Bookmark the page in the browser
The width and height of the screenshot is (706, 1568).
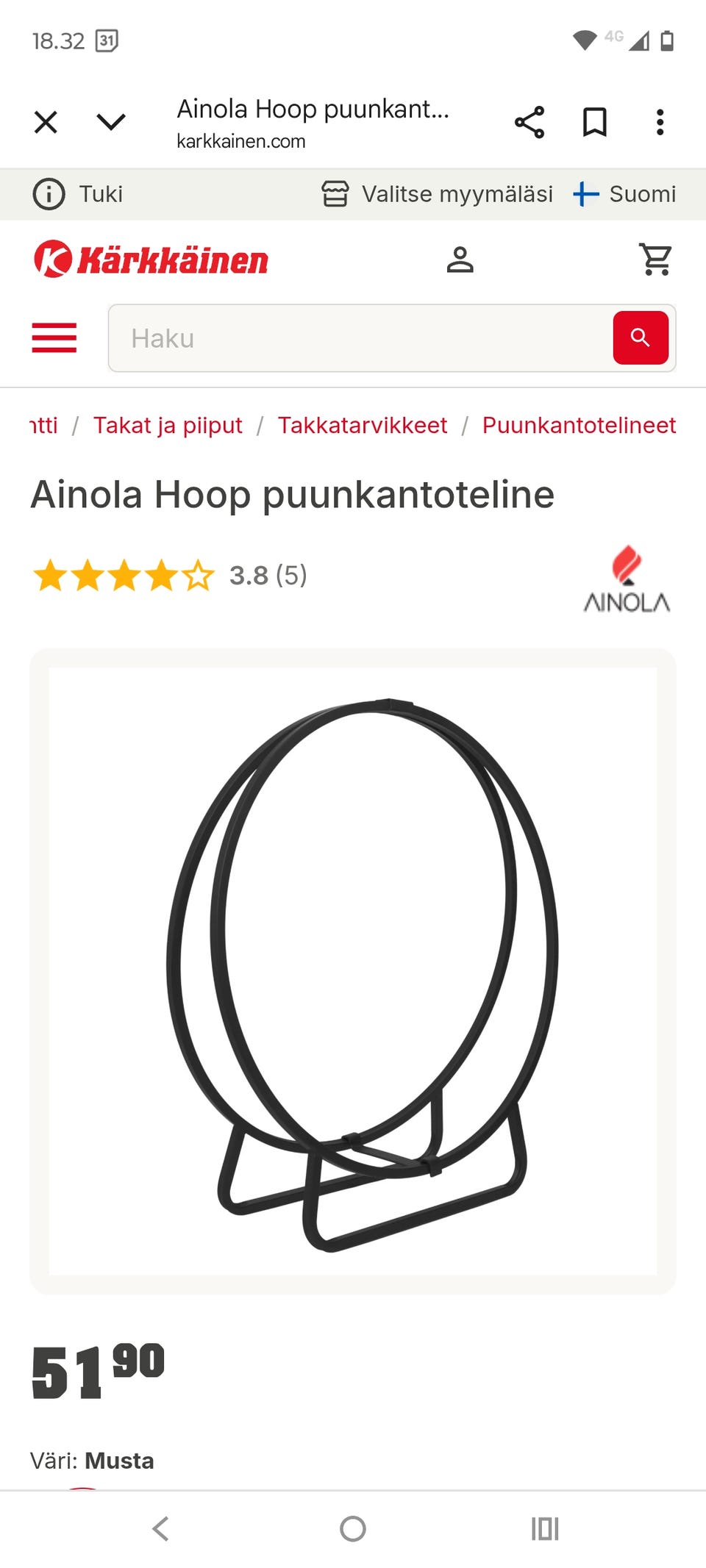click(x=595, y=122)
